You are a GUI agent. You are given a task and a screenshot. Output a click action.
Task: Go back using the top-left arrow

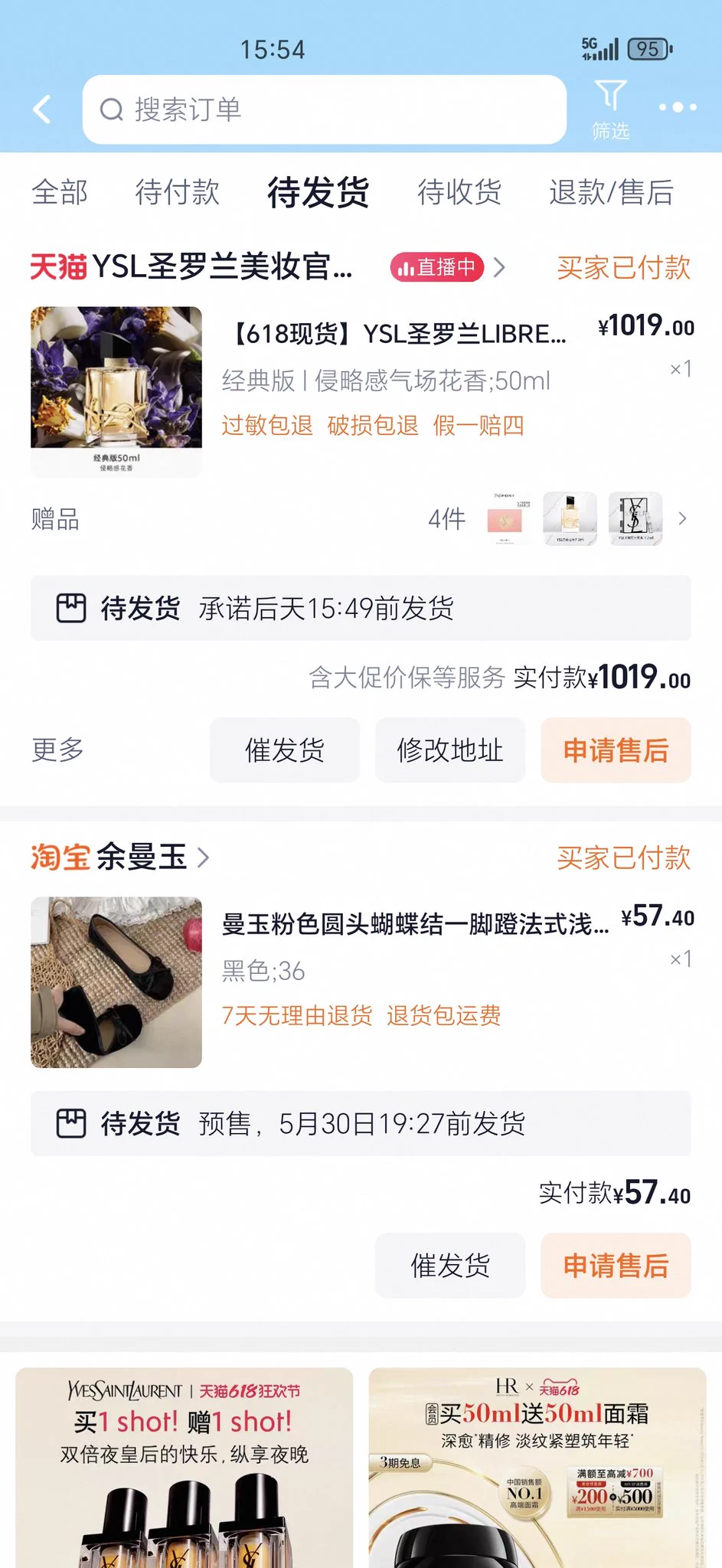[43, 109]
